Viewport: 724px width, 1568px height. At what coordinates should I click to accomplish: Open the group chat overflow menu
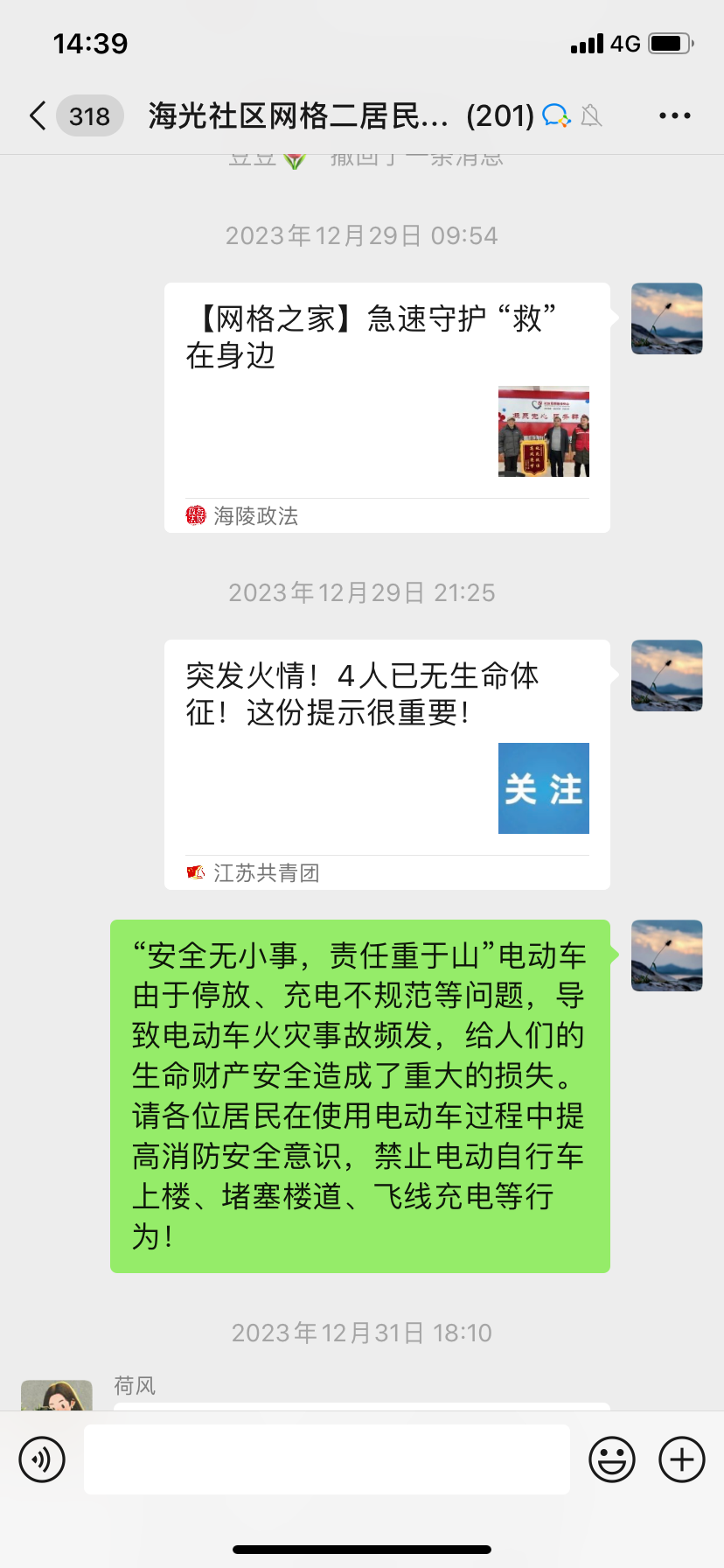(x=674, y=115)
